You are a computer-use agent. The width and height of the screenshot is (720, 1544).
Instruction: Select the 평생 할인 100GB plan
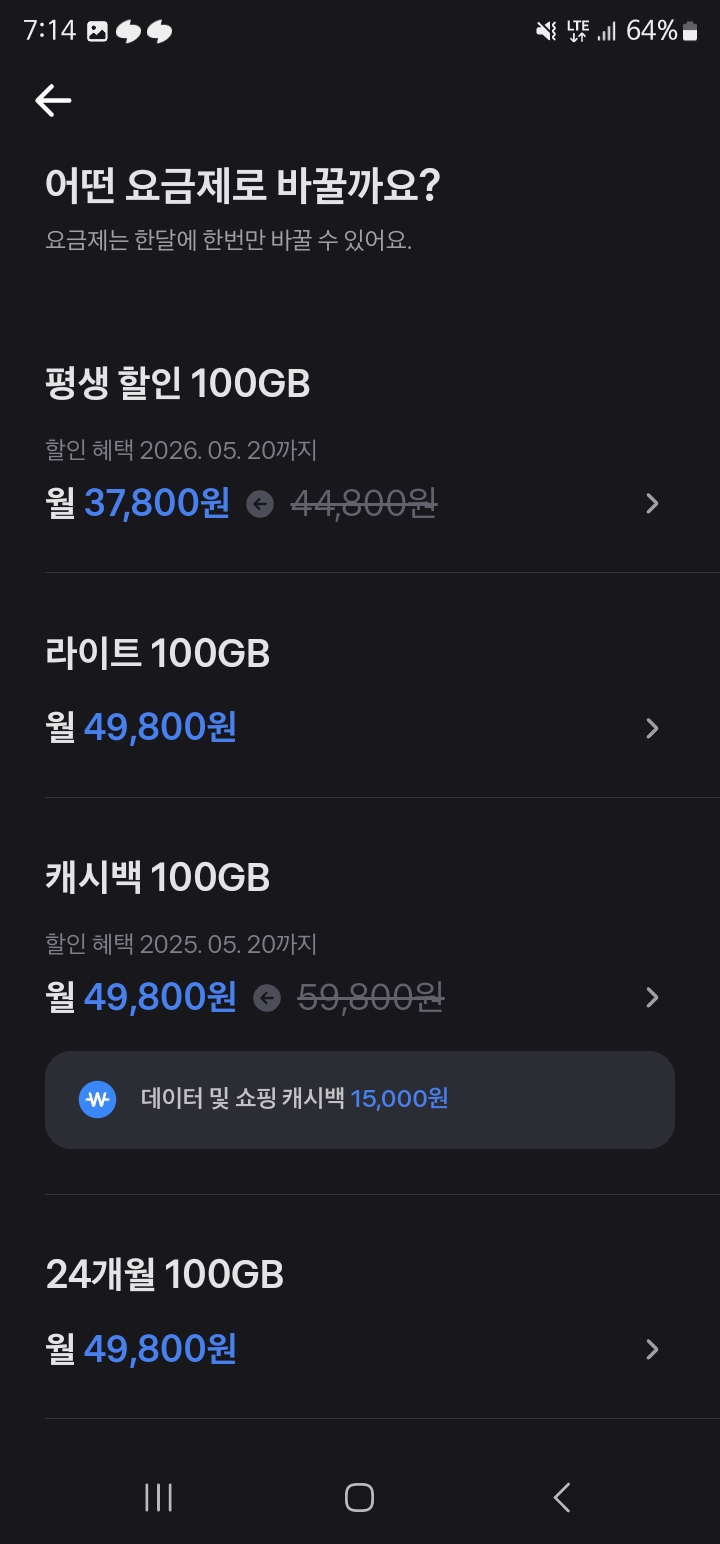(x=360, y=446)
